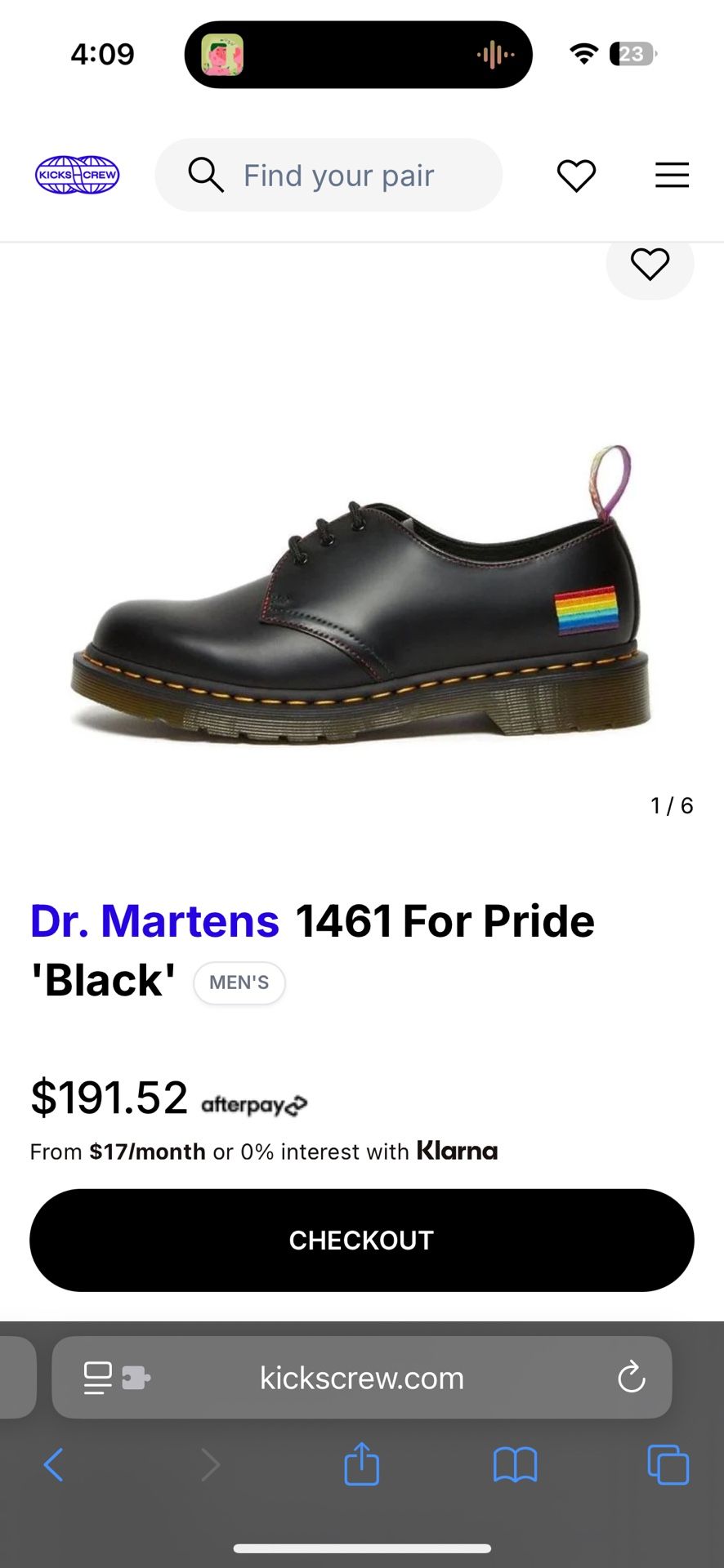724x1568 pixels.
Task: Tap the 1/6 image counter
Action: [670, 805]
